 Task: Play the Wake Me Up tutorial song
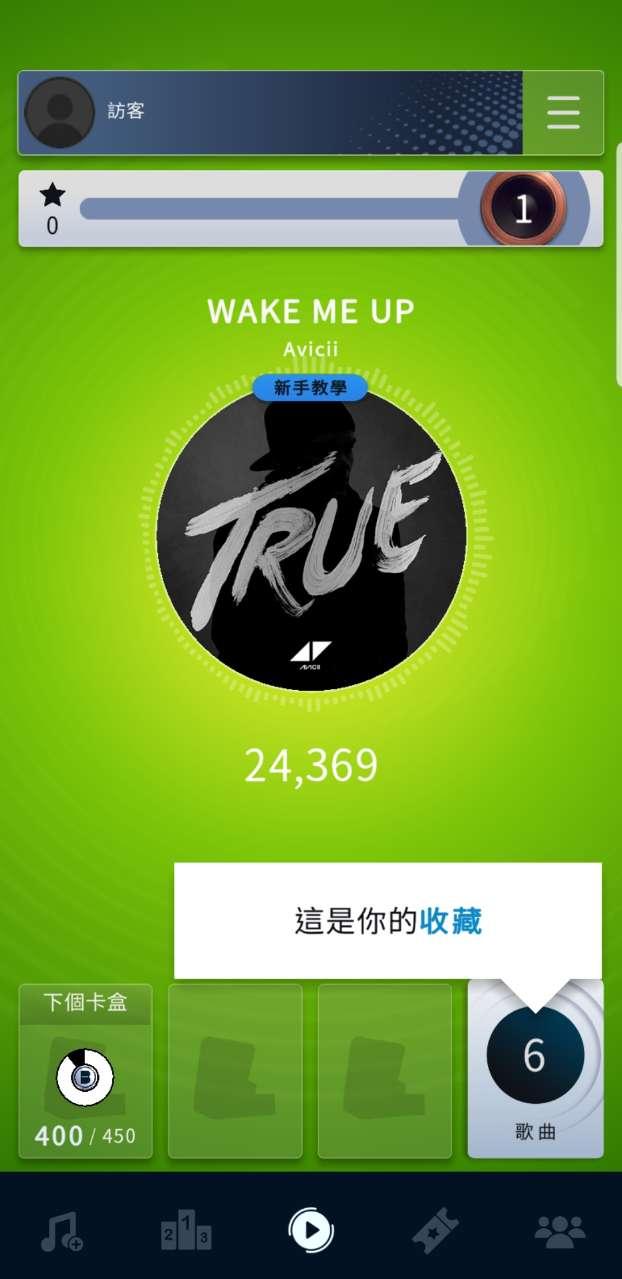(x=311, y=536)
